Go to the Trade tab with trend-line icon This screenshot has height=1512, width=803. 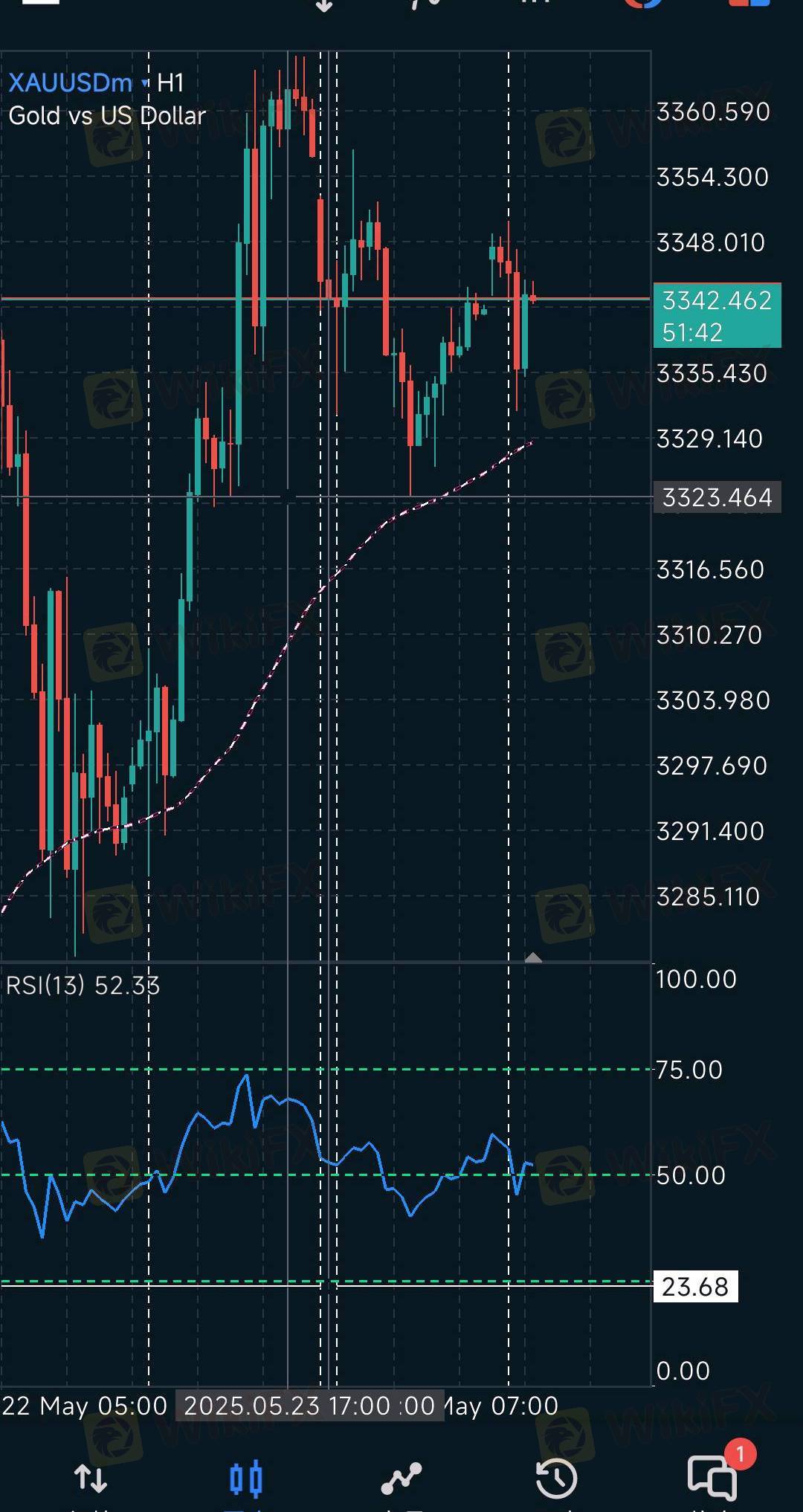point(401,1479)
